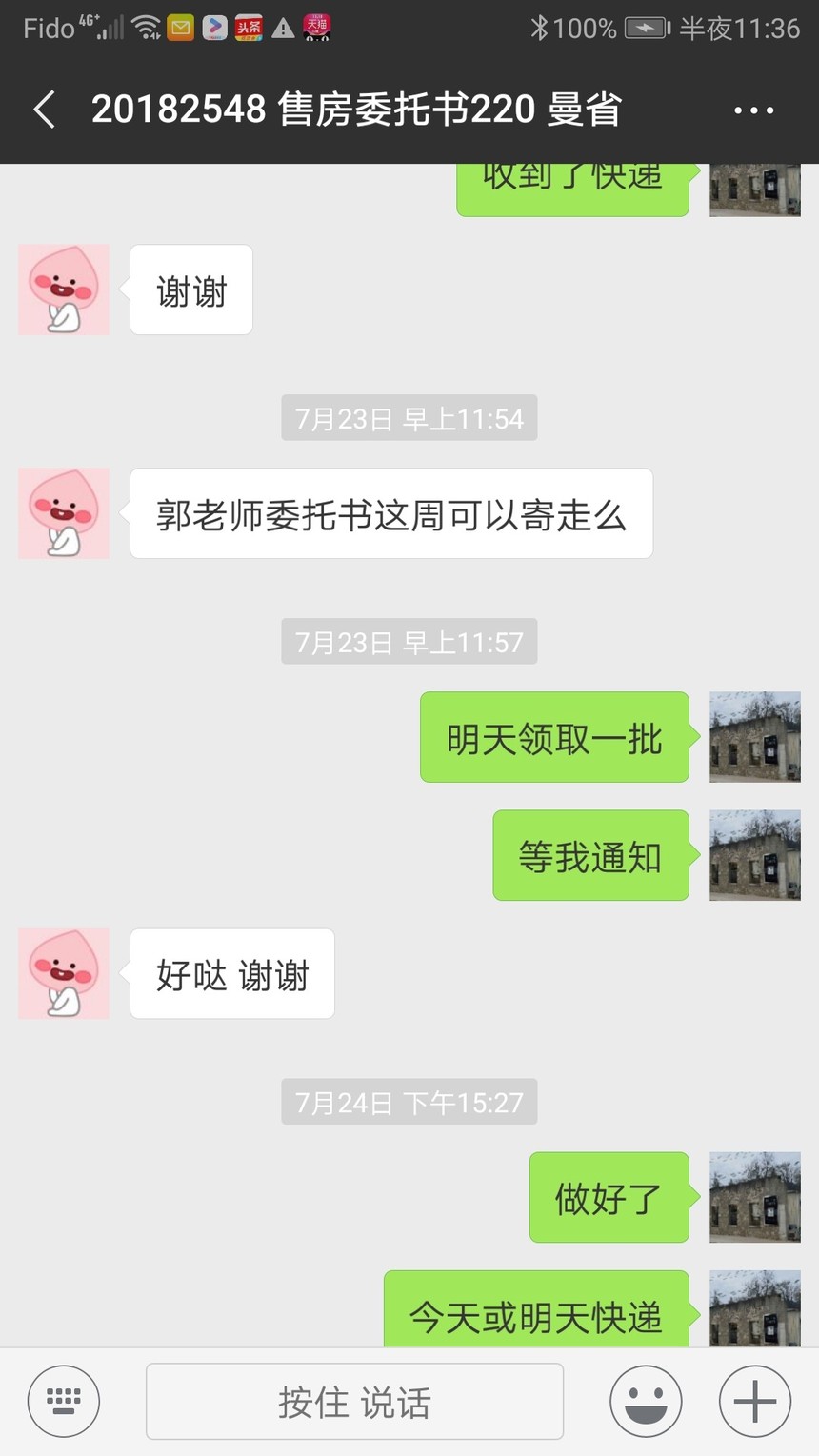Open the chat's three-dot menu
This screenshot has height=1456, width=819.
click(x=753, y=110)
